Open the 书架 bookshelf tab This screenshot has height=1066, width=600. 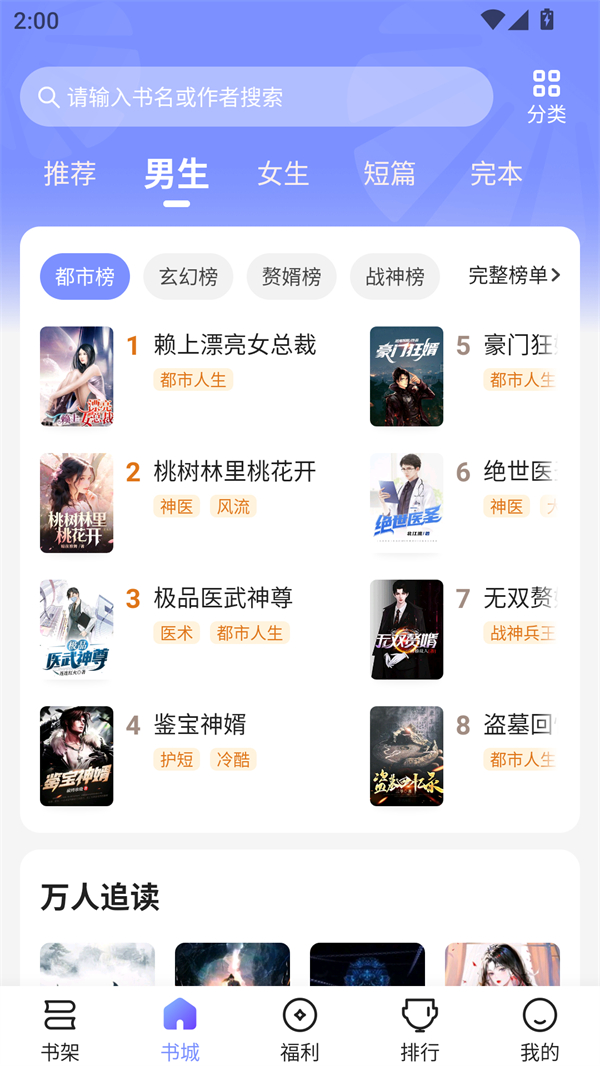click(60, 1030)
